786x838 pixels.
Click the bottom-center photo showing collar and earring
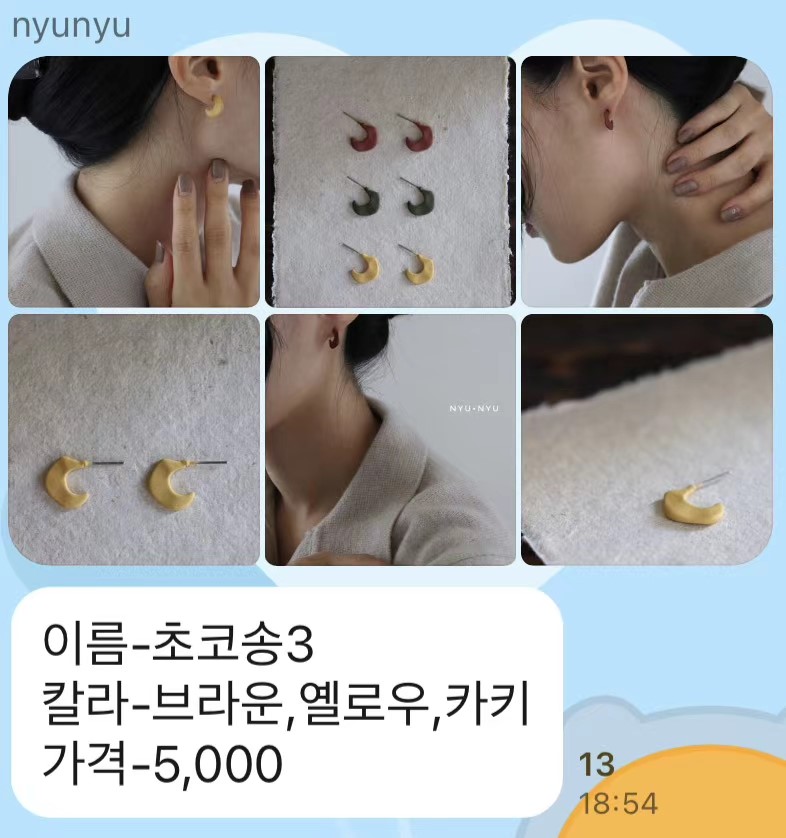(392, 443)
